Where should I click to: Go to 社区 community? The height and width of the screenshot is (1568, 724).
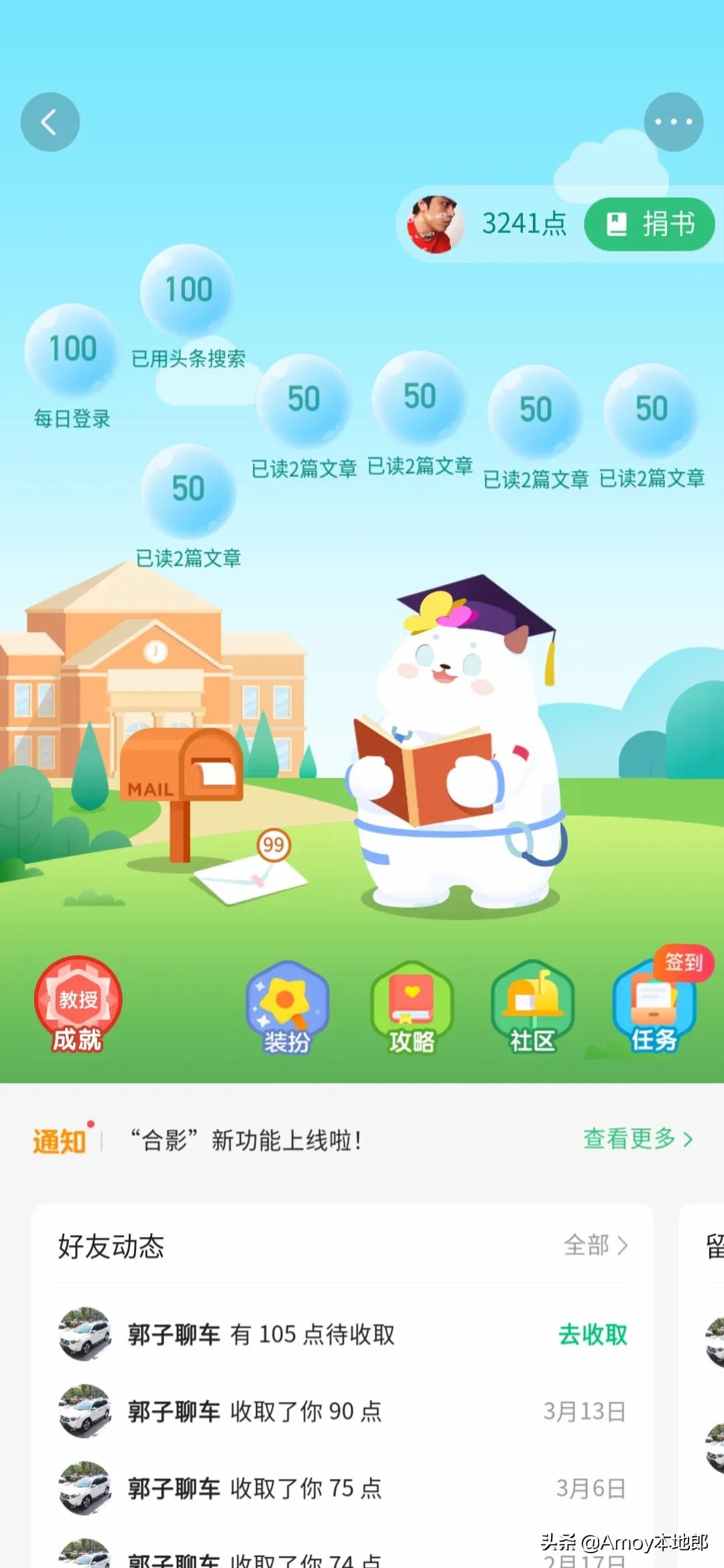pos(533,1008)
